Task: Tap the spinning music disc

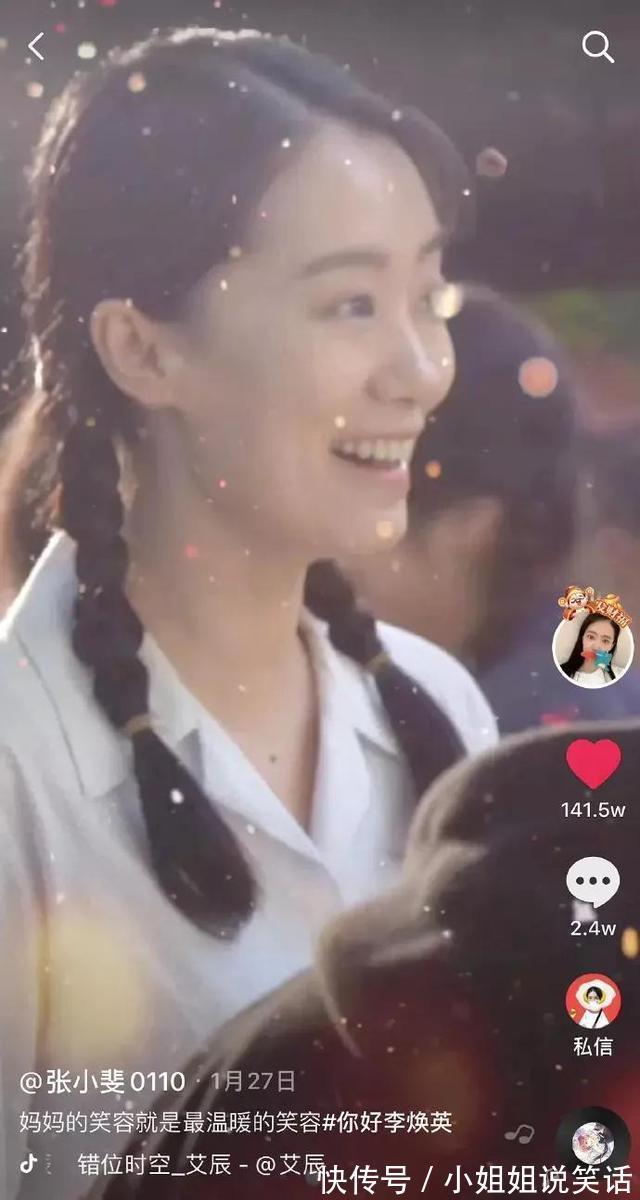Action: [592, 1143]
